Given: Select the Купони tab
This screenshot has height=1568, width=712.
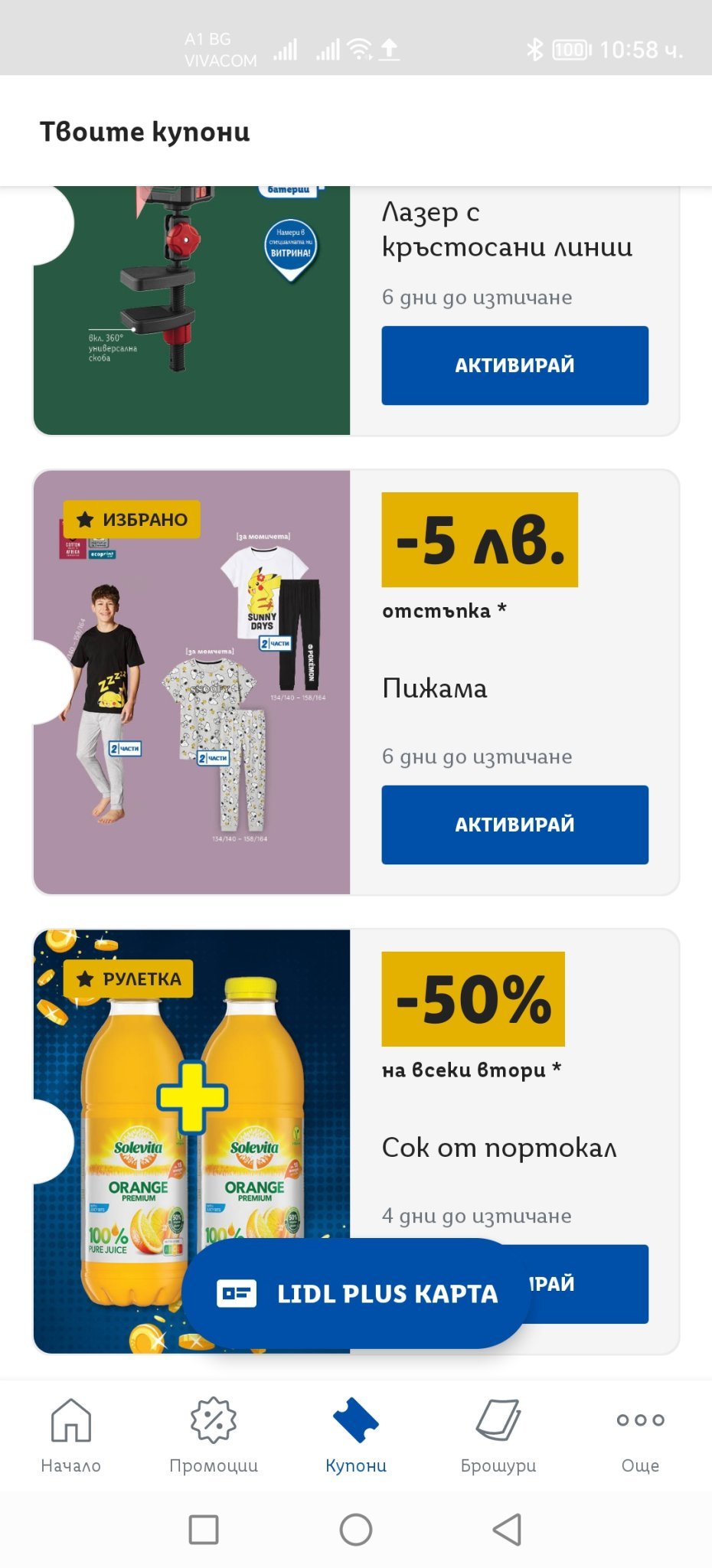Looking at the screenshot, I should pos(356,1435).
